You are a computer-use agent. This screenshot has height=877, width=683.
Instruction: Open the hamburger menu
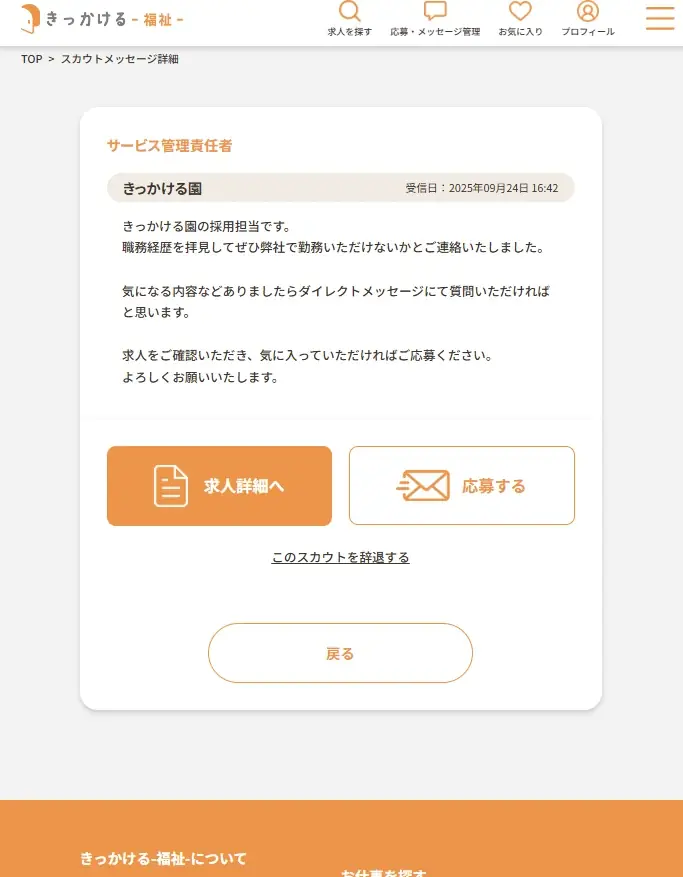[x=660, y=18]
